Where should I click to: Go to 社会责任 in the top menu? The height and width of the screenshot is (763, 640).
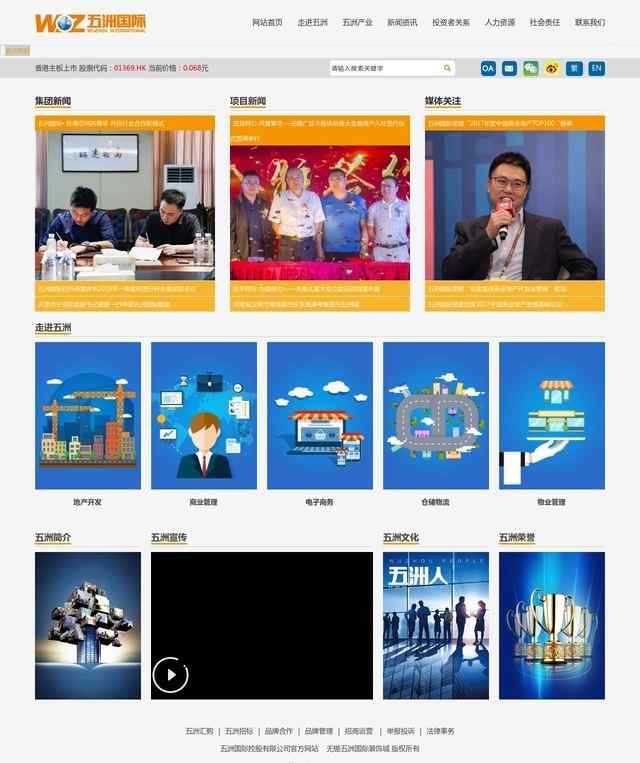pos(545,22)
